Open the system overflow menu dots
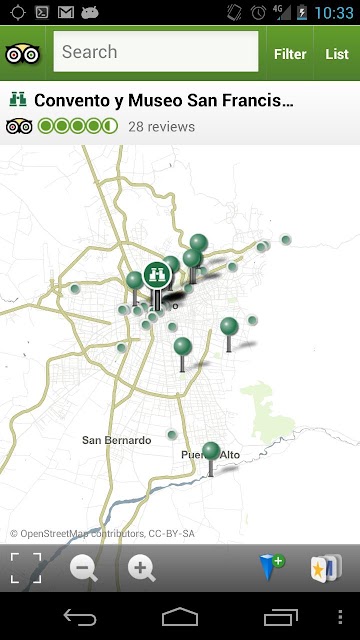 (340, 617)
